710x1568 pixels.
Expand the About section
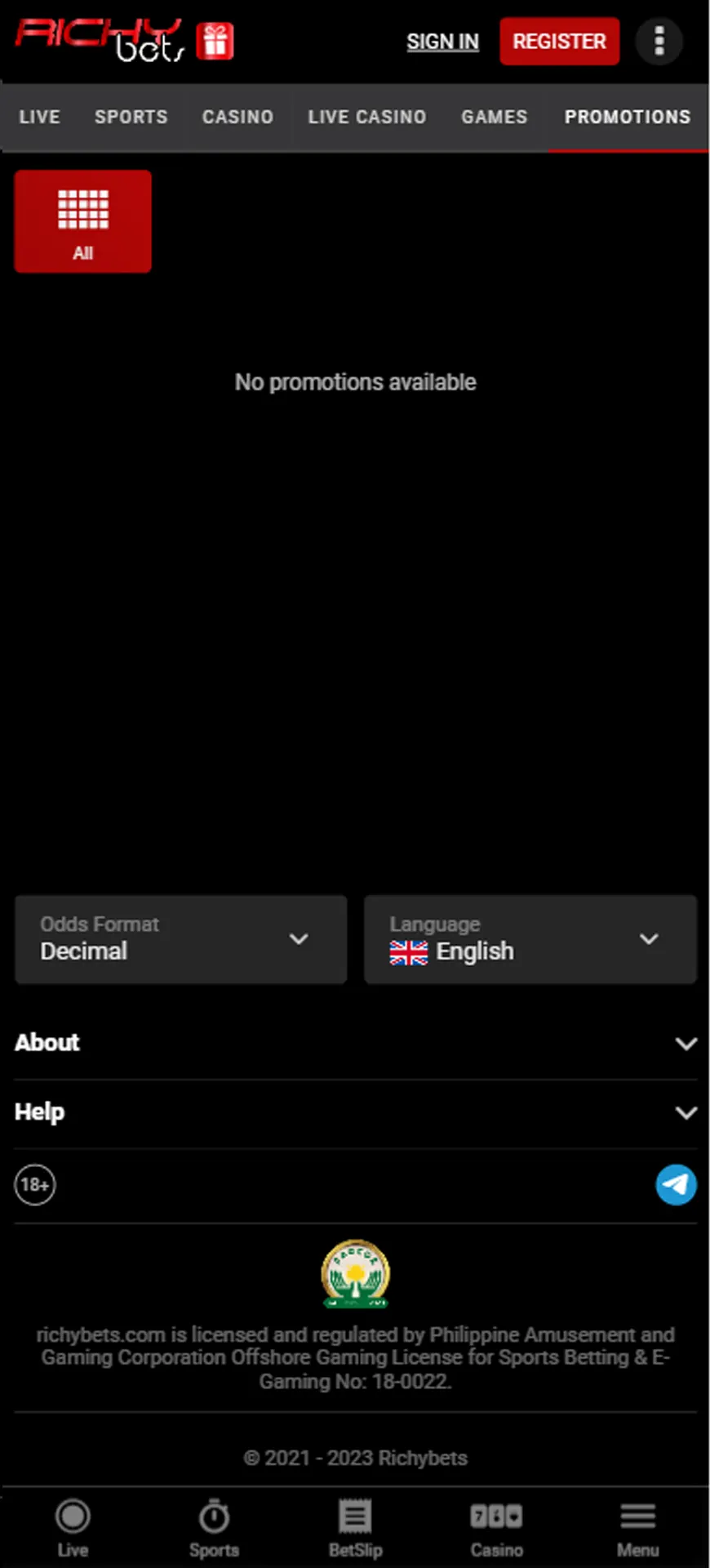tap(356, 1043)
